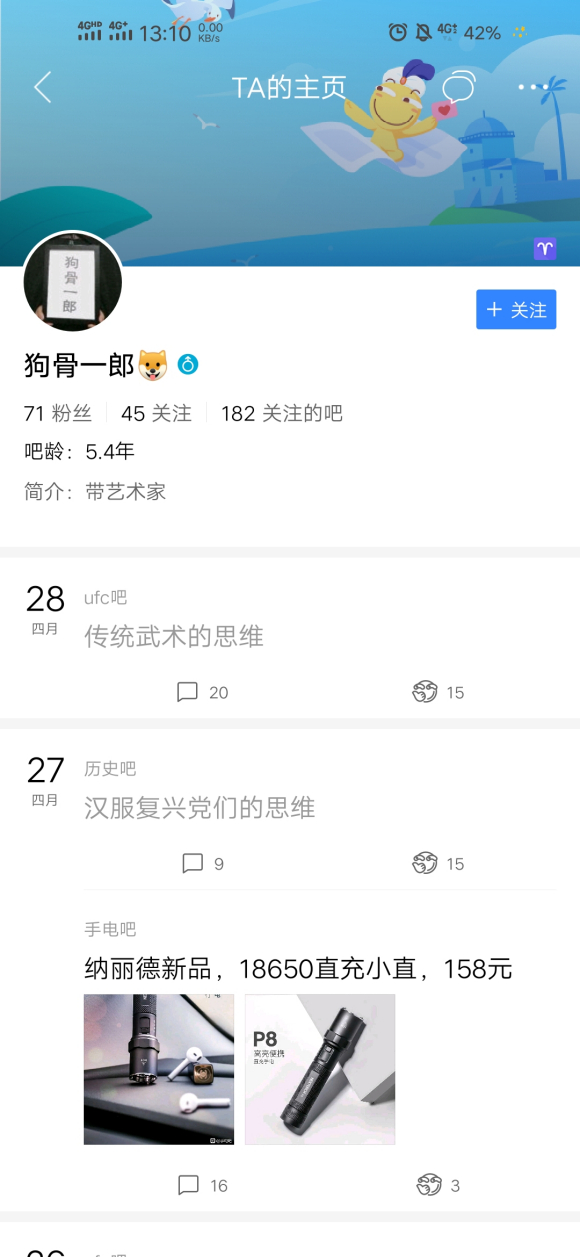The height and width of the screenshot is (1257, 580).
Task: Go back using the top-left arrow
Action: (x=42, y=87)
